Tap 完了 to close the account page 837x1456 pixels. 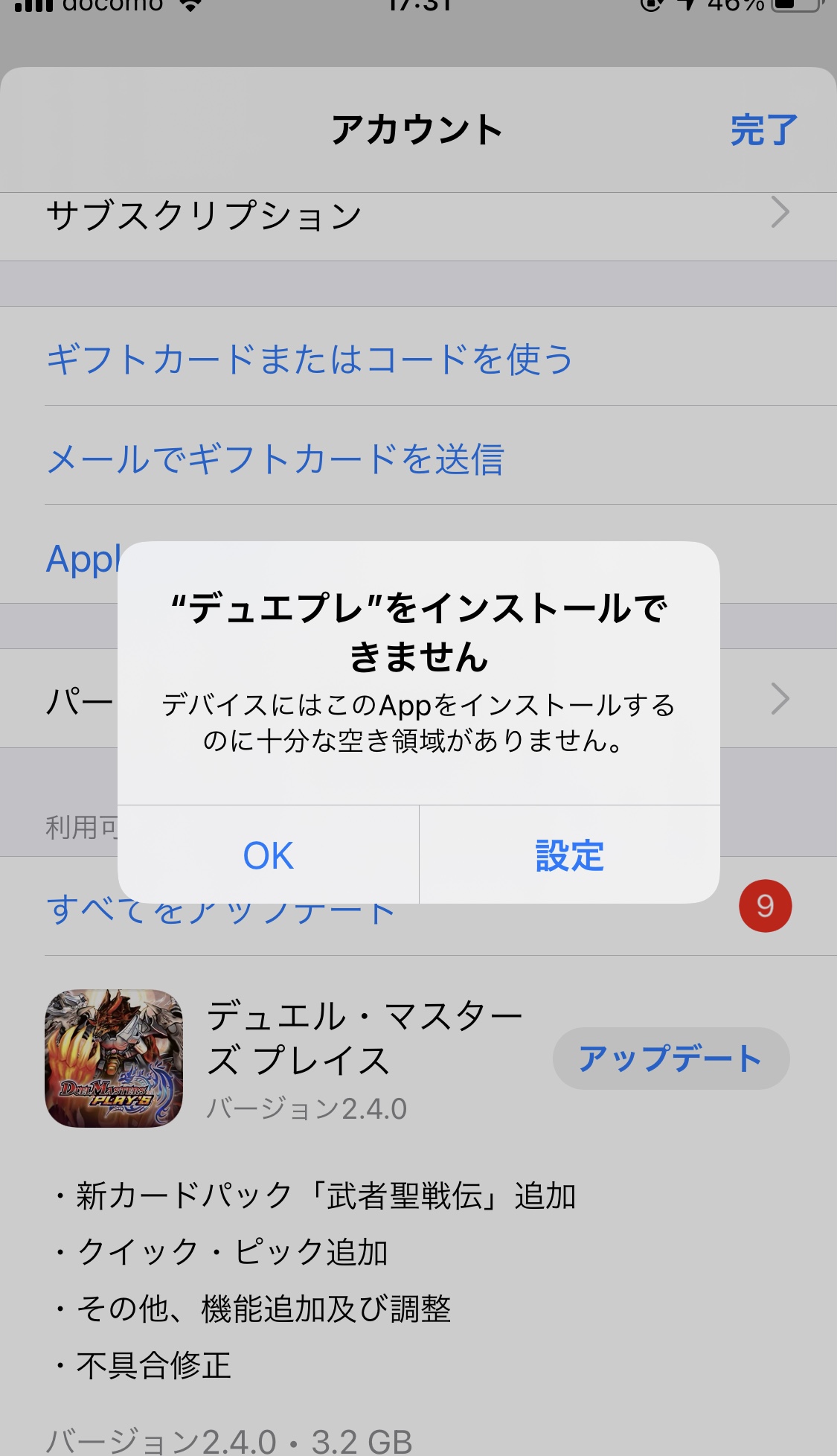pyautogui.click(x=763, y=131)
